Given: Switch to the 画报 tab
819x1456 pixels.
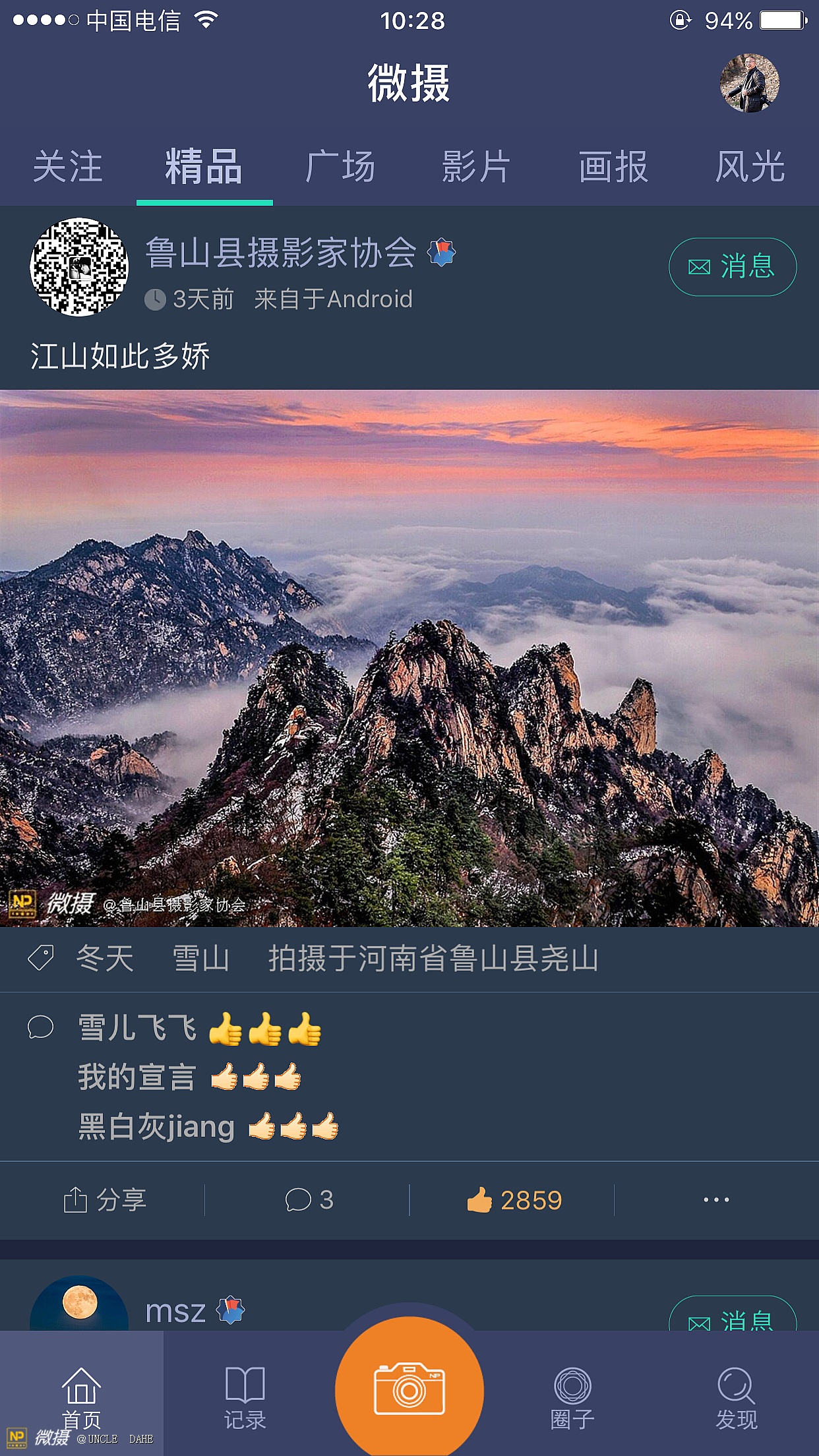Looking at the screenshot, I should (613, 167).
